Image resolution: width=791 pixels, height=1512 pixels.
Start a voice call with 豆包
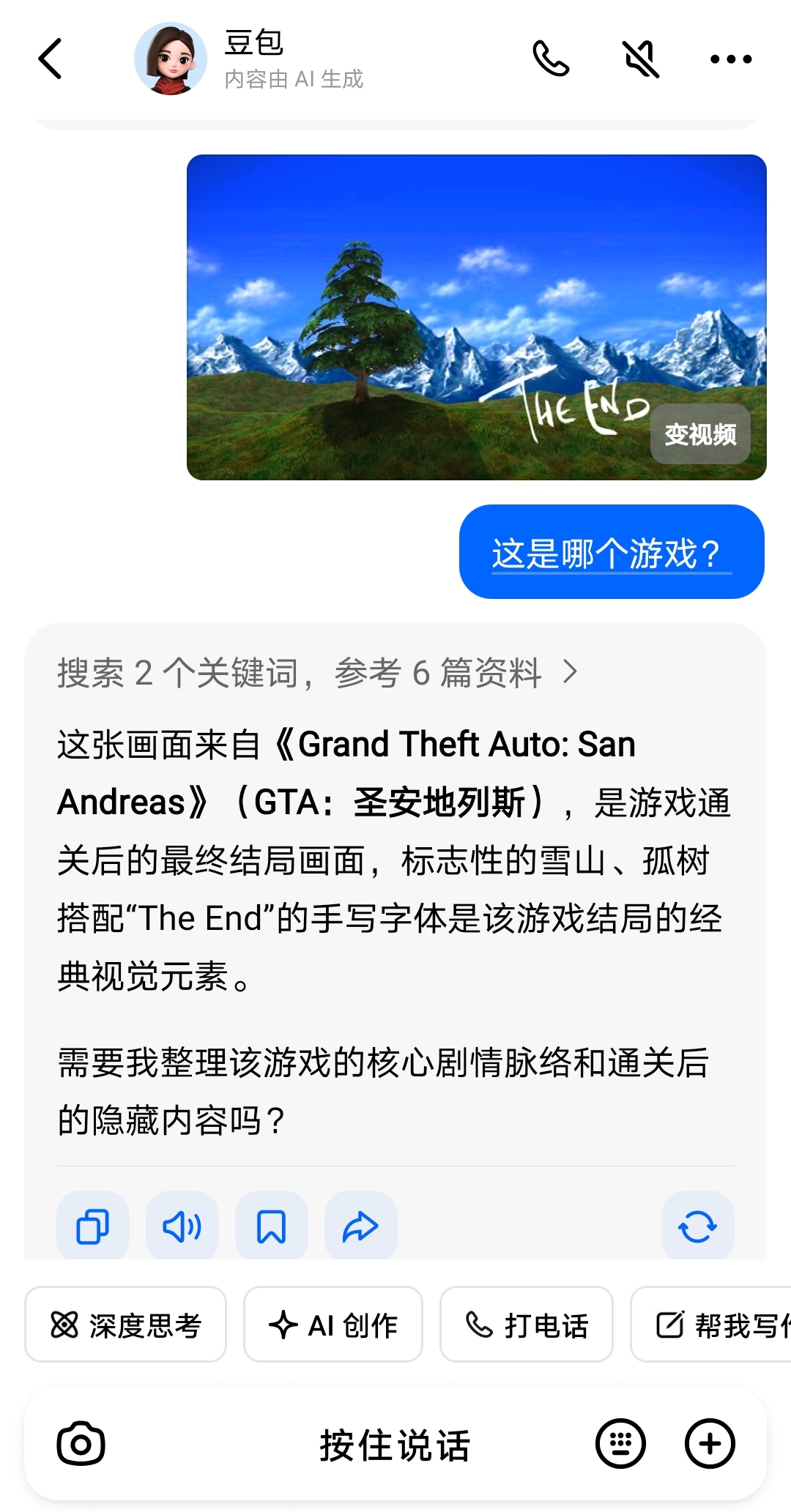coord(551,59)
